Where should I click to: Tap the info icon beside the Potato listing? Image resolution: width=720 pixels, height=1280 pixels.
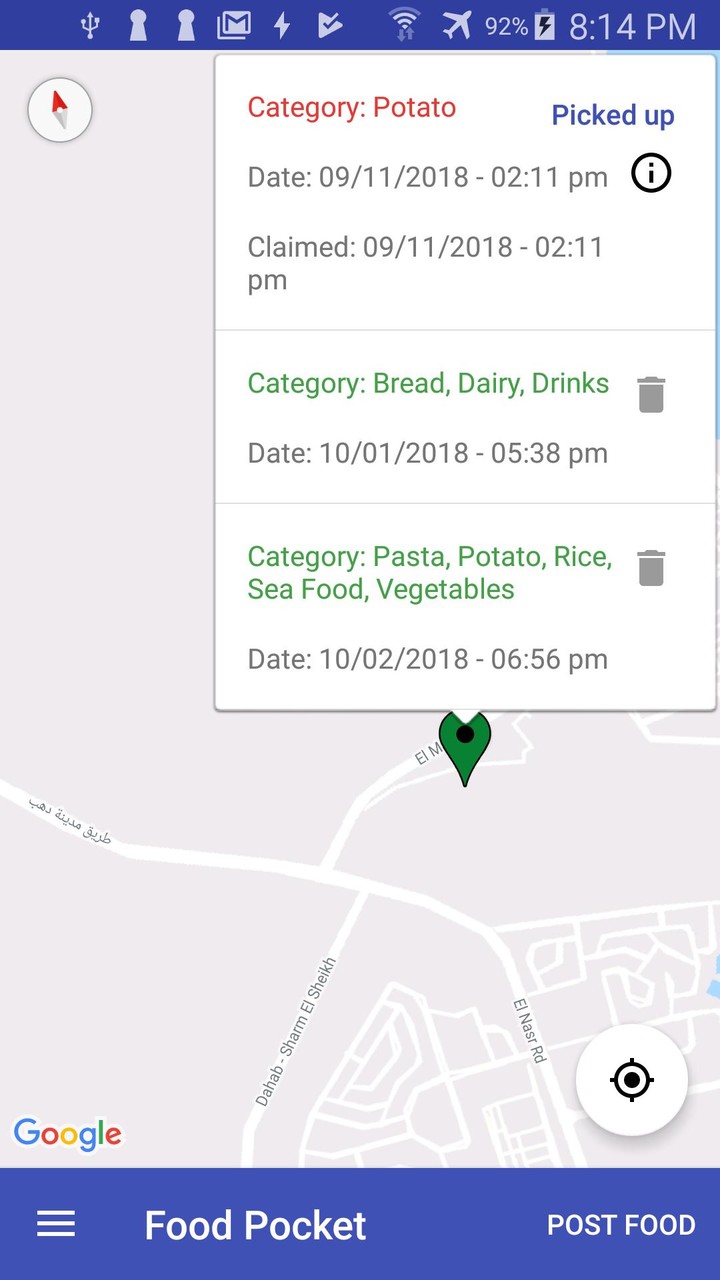pos(651,173)
